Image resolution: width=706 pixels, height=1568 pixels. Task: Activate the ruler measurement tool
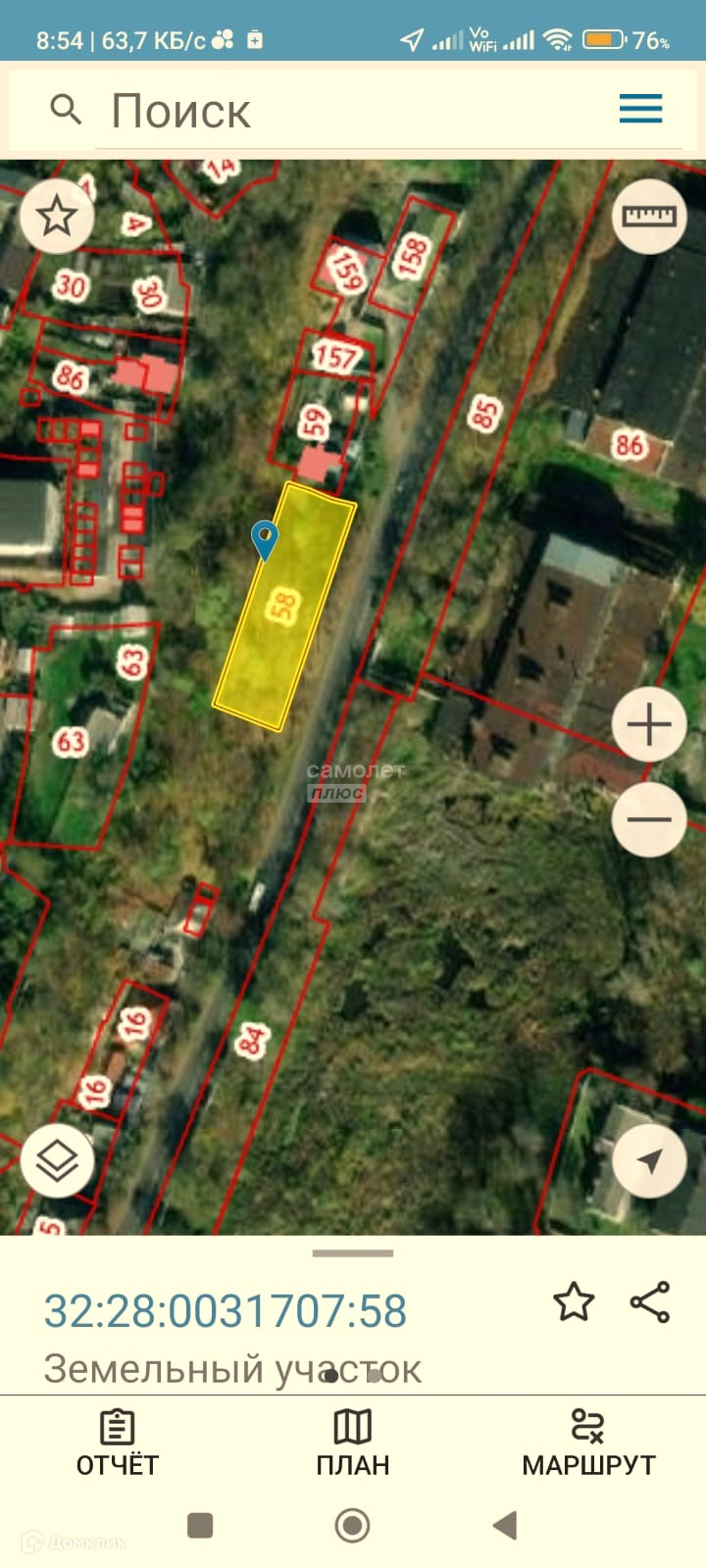point(649,216)
